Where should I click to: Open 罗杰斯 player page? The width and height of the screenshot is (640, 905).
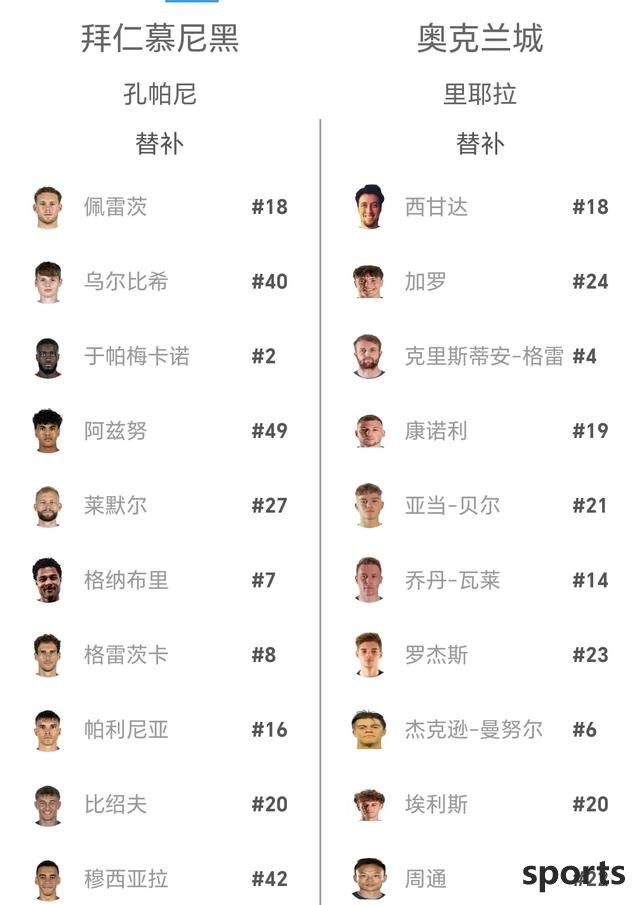tap(436, 655)
